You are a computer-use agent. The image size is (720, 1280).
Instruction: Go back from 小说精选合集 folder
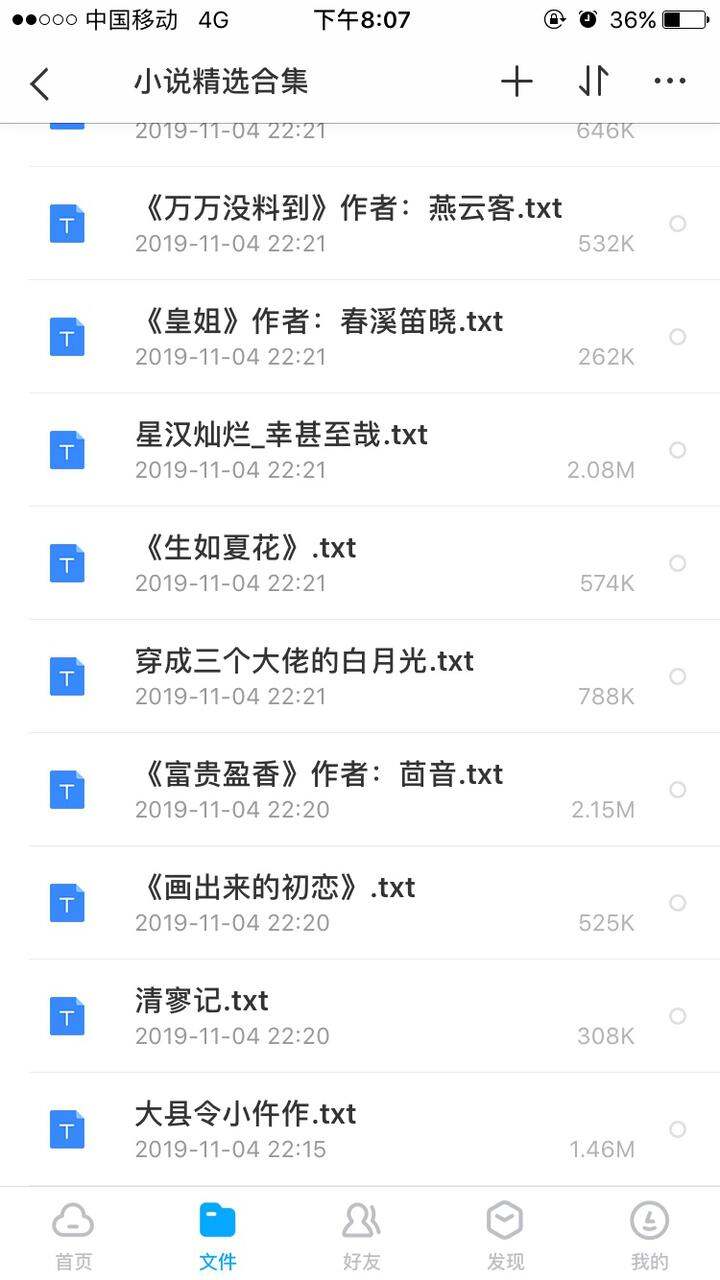40,84
